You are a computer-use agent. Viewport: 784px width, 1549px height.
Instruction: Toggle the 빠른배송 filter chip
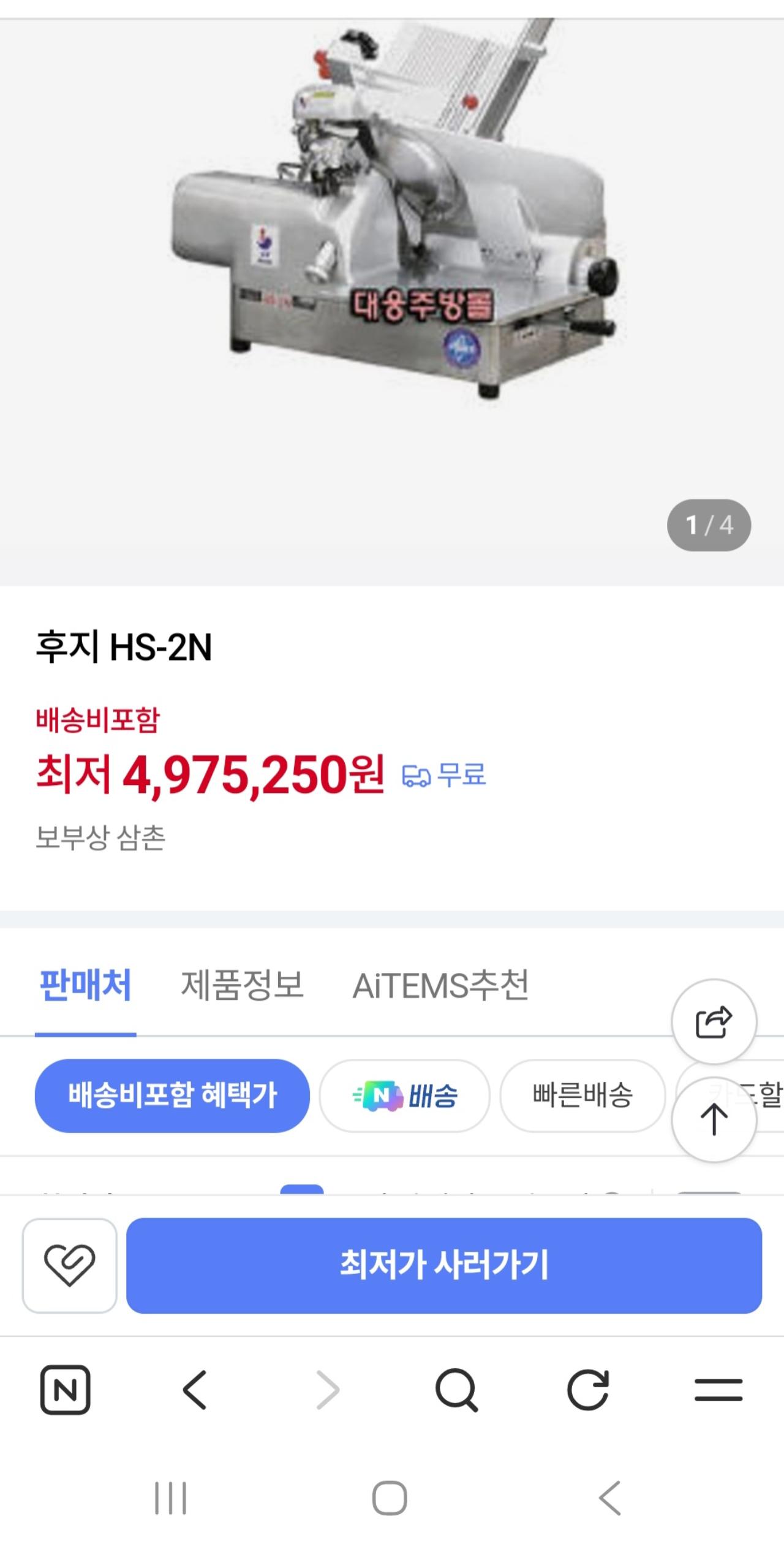click(x=581, y=1097)
